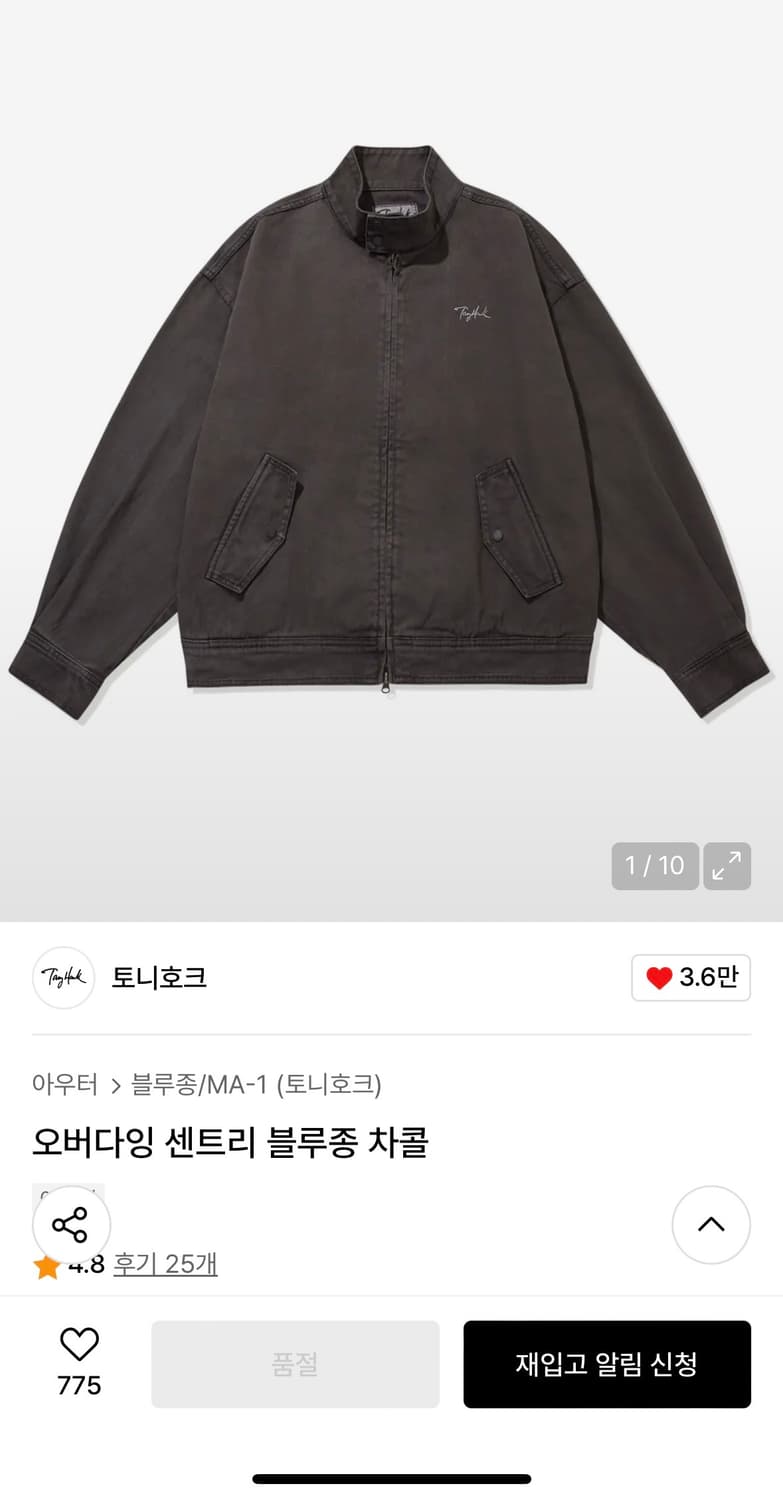Open the 후기 25개 reviews link
The image size is (783, 1500).
(x=166, y=1263)
